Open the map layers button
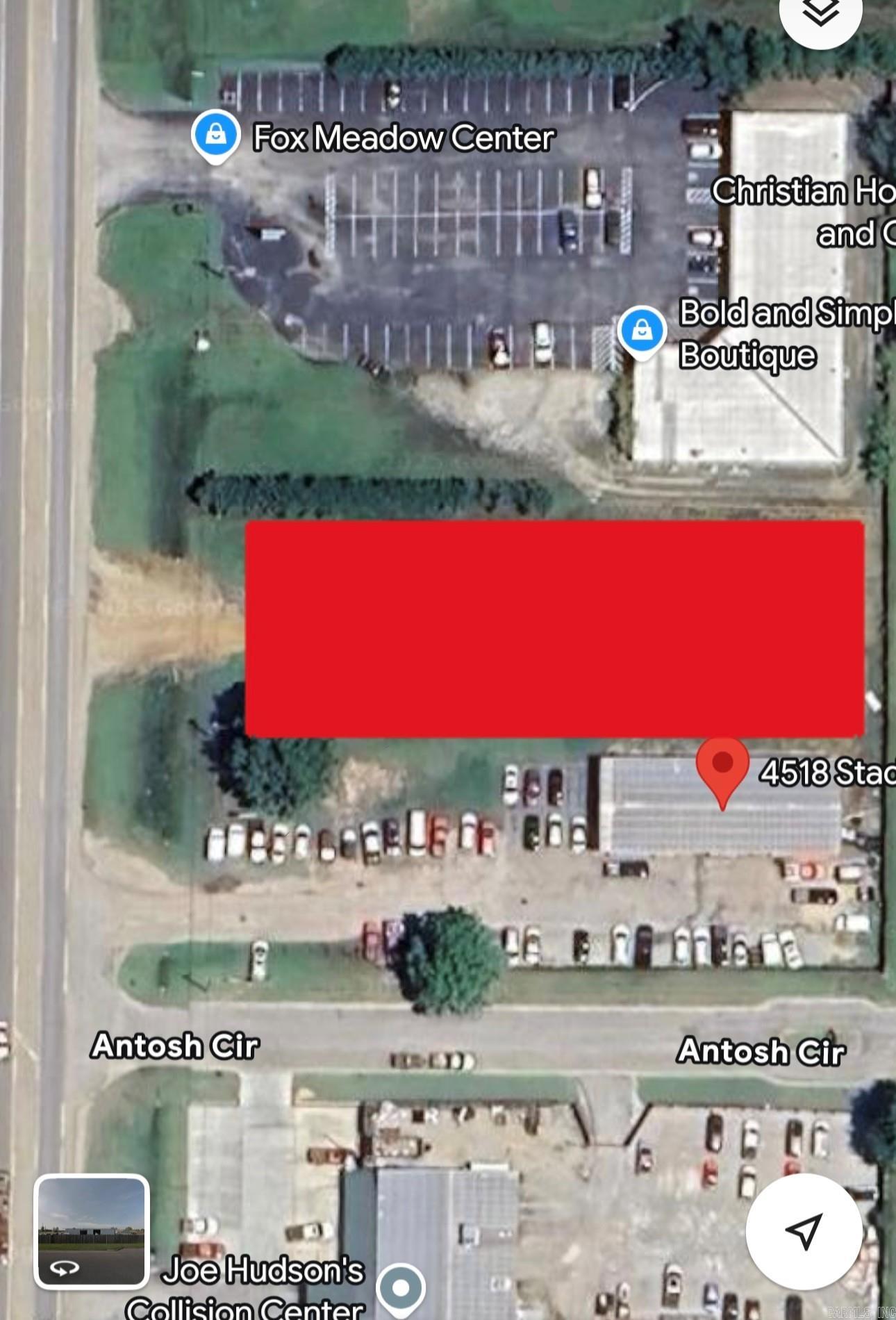The height and width of the screenshot is (1320, 896). point(820,14)
